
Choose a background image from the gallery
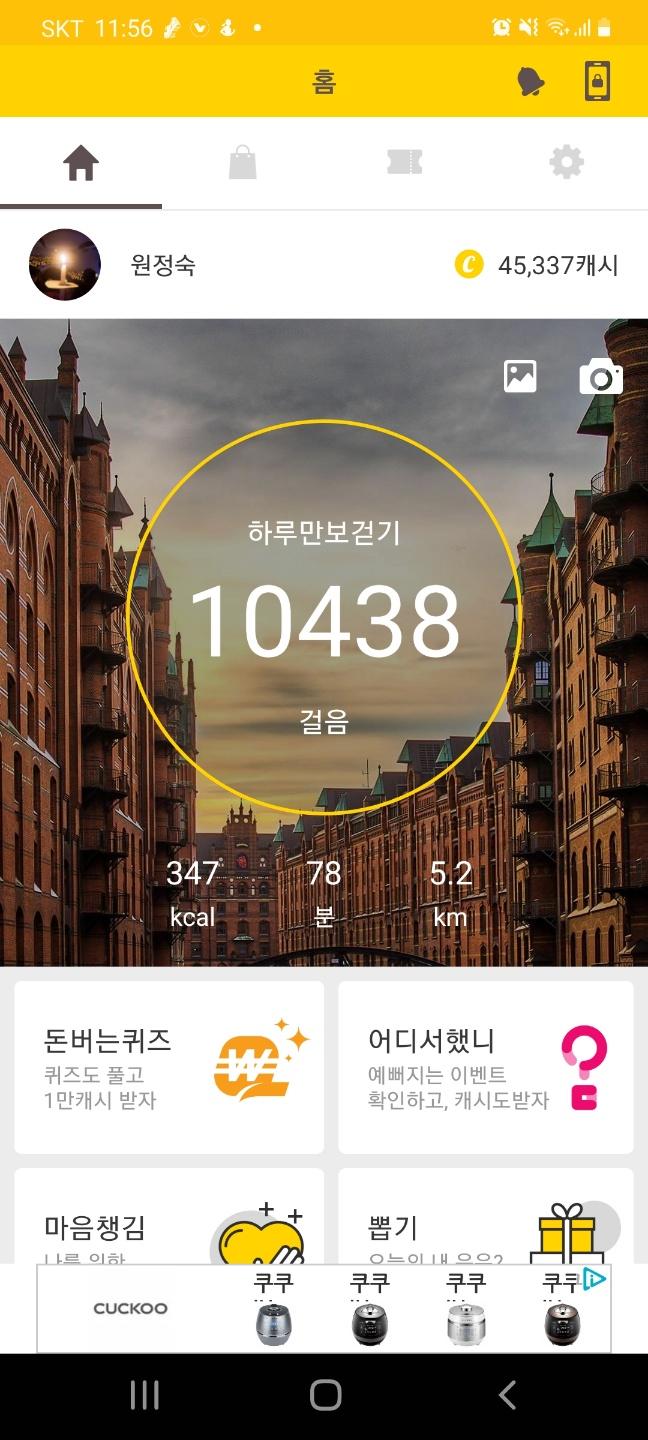(x=520, y=376)
